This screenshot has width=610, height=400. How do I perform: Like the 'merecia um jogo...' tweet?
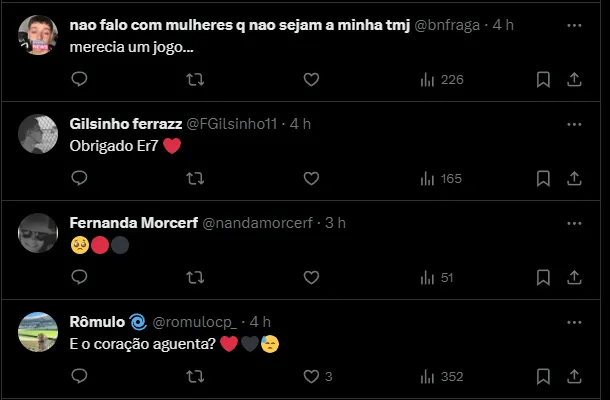pos(311,79)
